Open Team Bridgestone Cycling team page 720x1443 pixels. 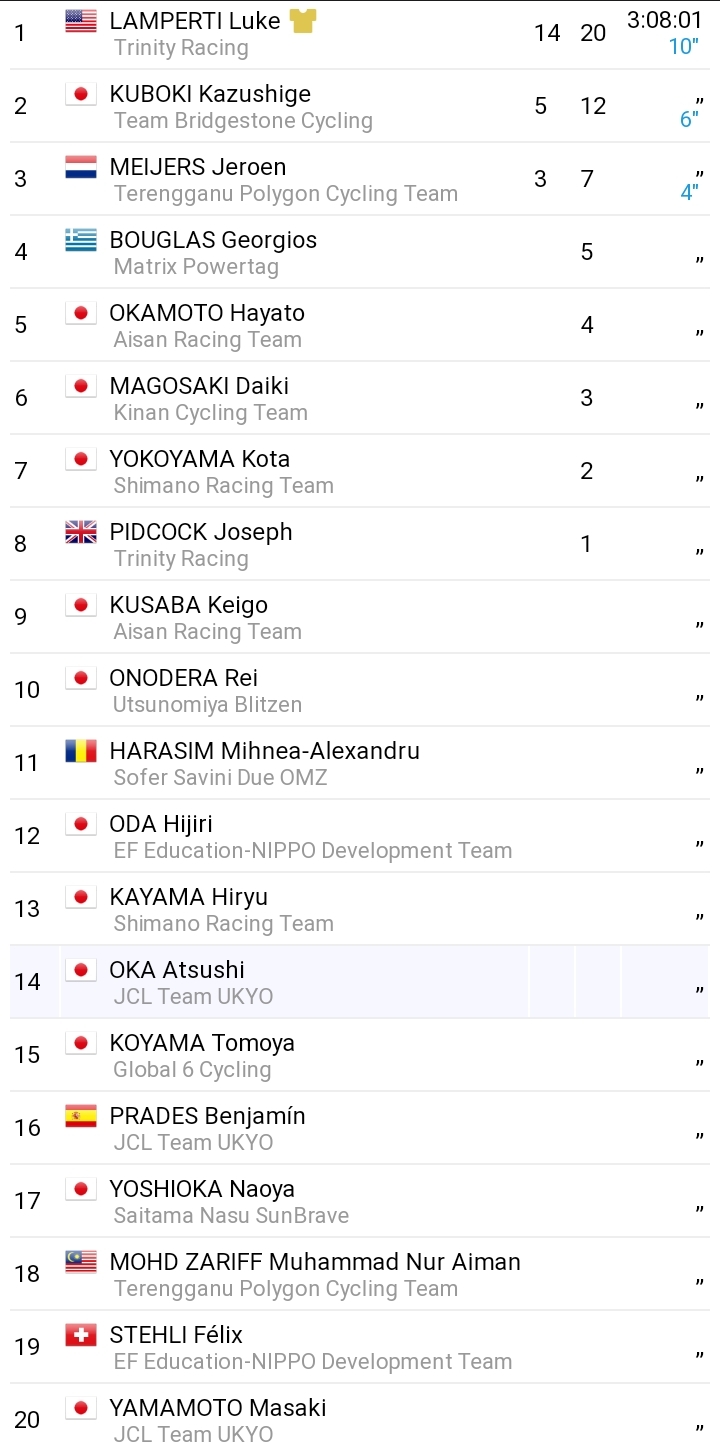(x=243, y=121)
